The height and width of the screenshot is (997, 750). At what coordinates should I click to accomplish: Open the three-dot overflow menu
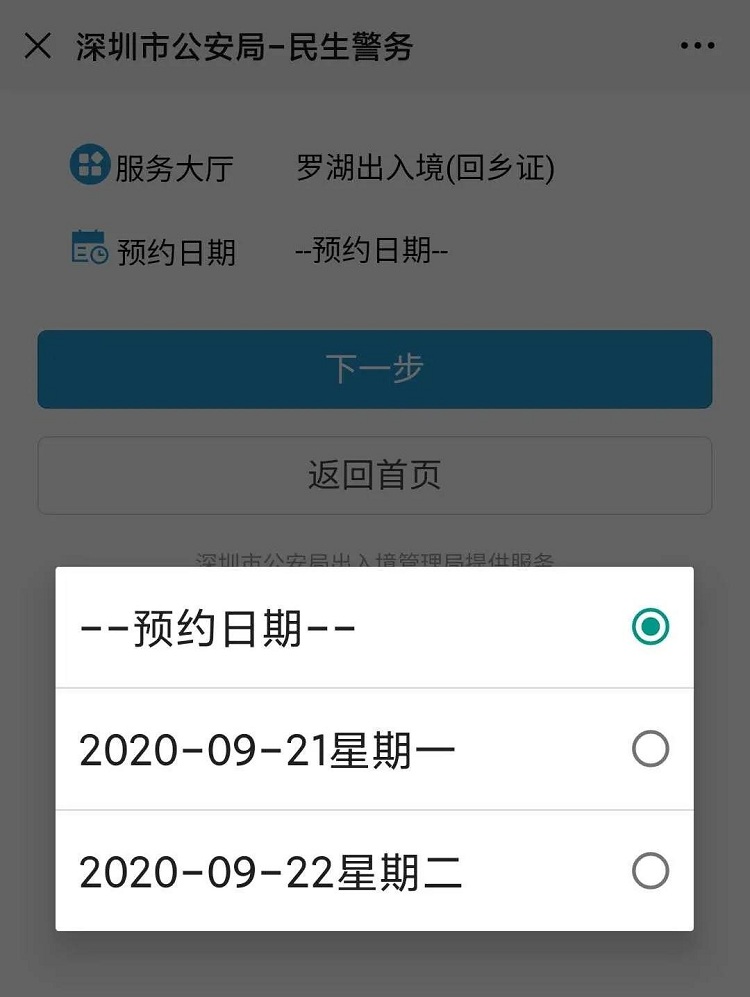697,46
